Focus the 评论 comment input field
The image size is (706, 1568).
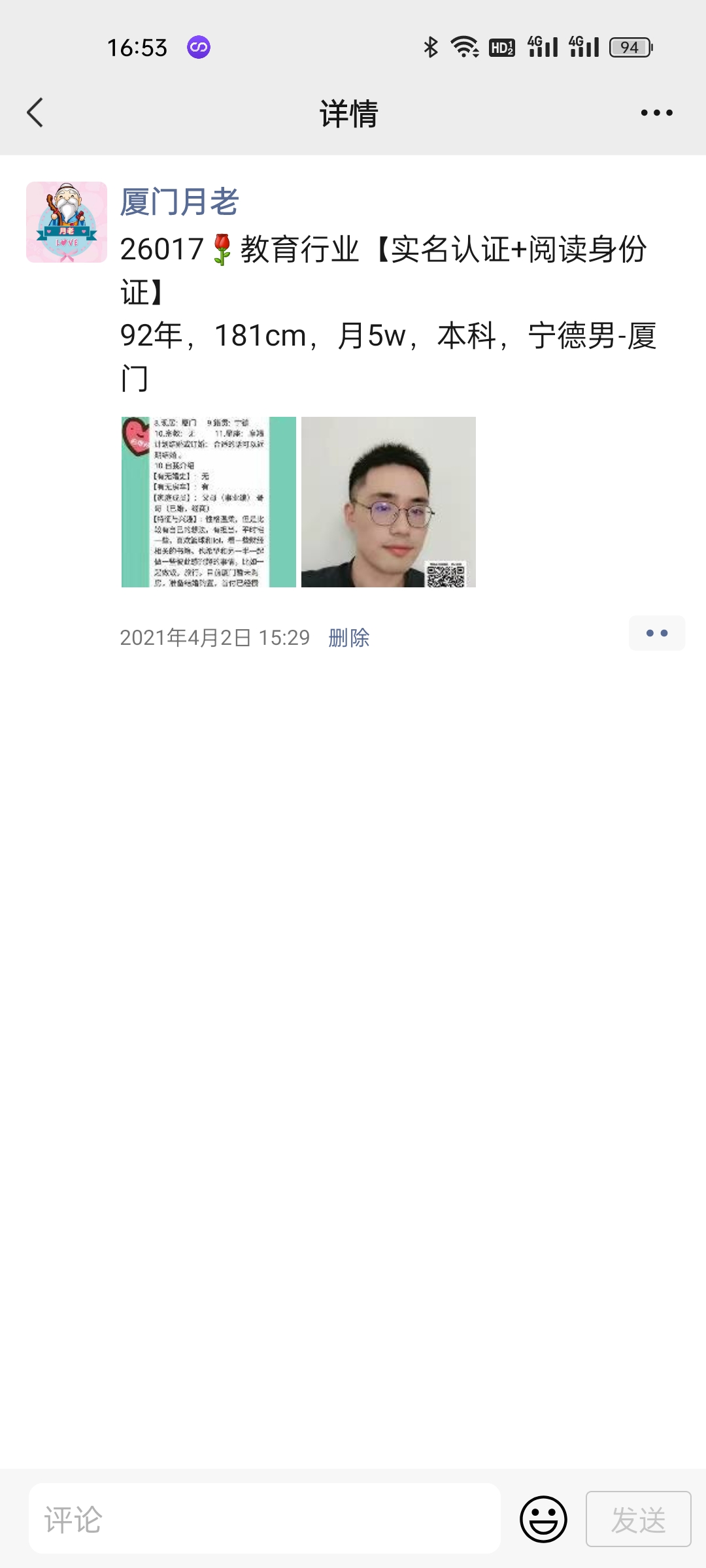click(265, 1518)
